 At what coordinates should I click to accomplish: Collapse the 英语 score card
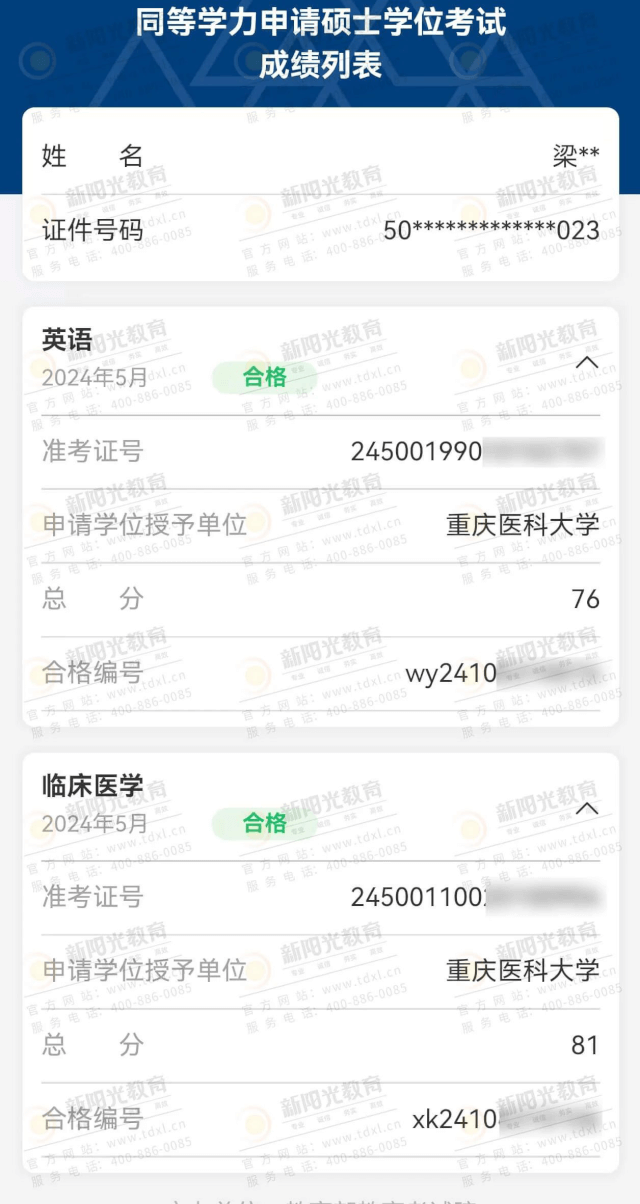click(x=587, y=362)
